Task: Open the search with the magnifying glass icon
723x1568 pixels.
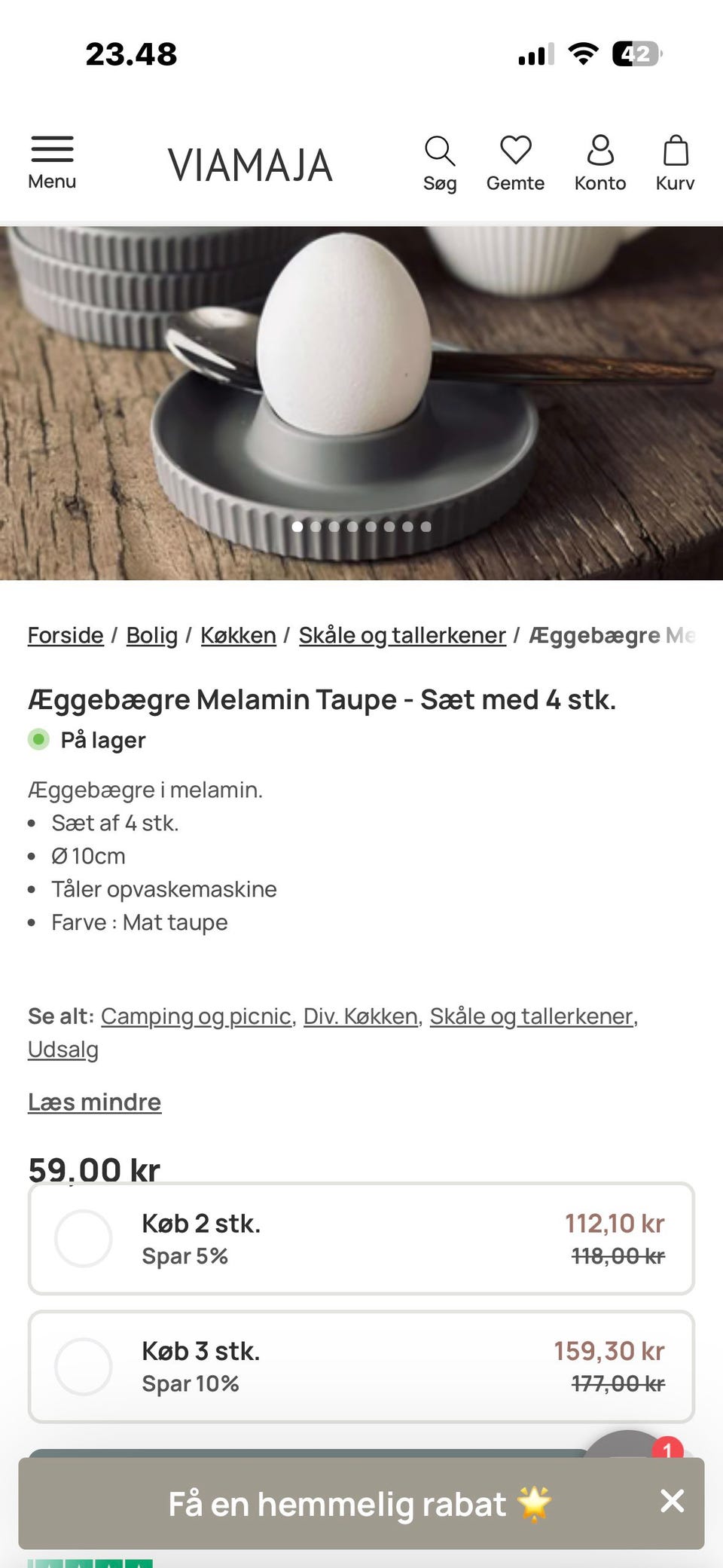Action: pos(440,153)
